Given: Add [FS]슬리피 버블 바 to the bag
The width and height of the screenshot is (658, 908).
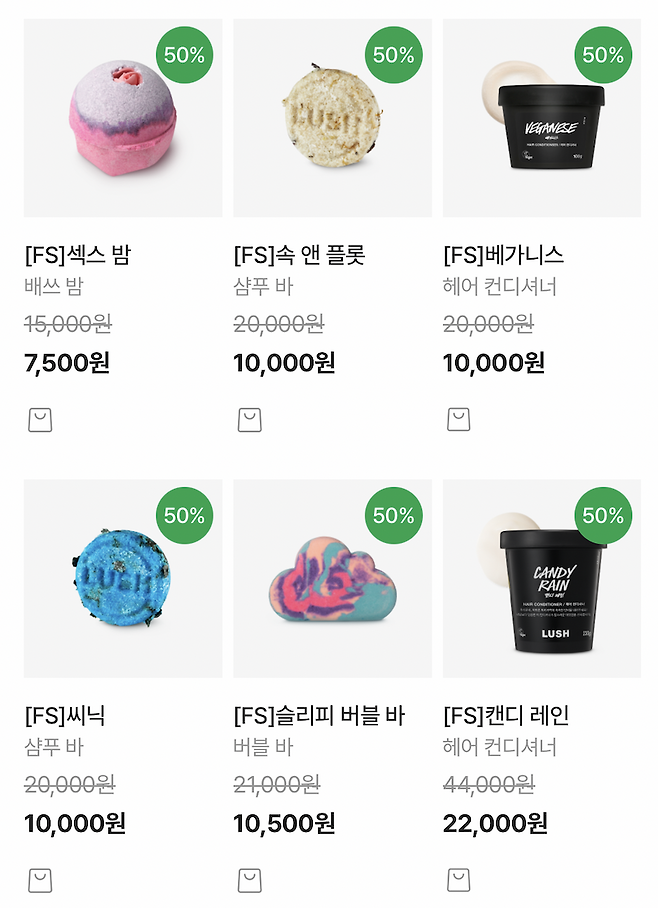Looking at the screenshot, I should click(x=249, y=880).
